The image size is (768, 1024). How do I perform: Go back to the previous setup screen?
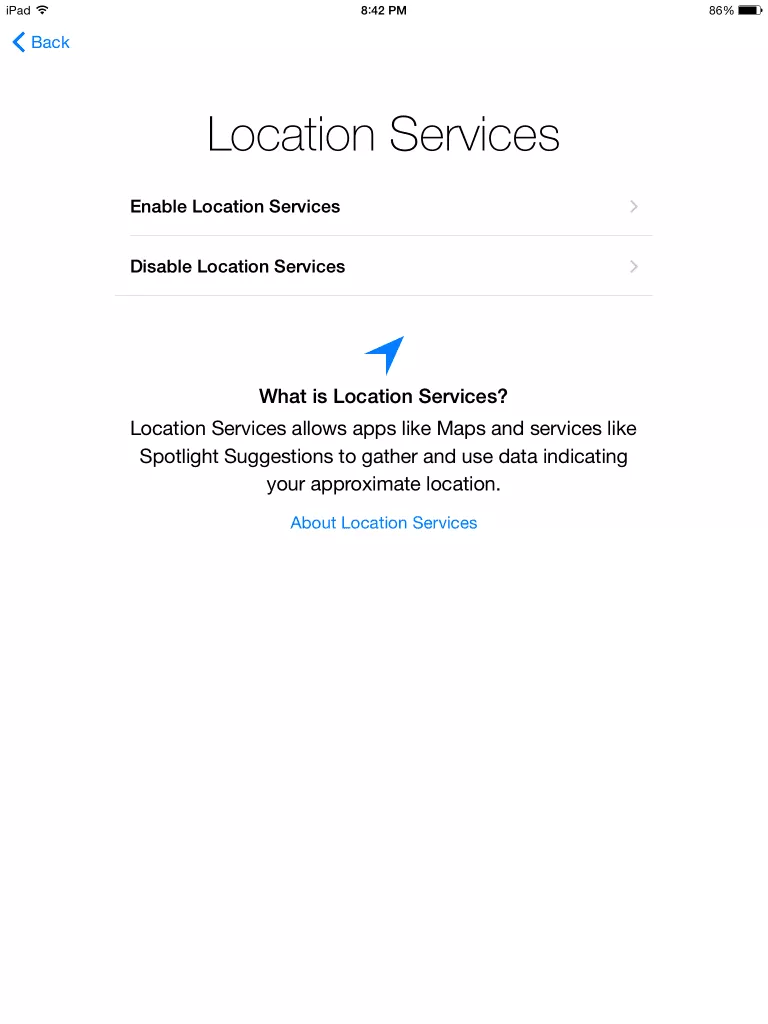click(x=41, y=42)
